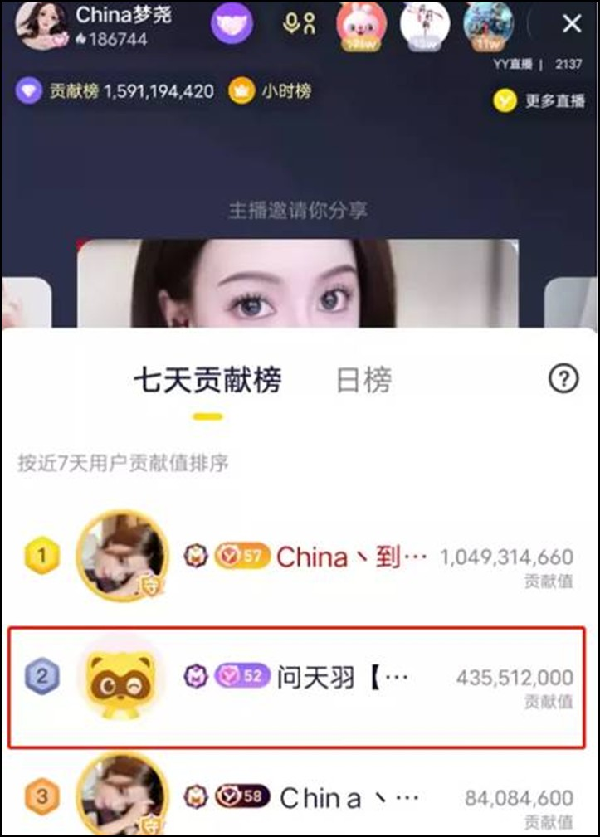600x837 pixels.
Task: Open the microphone guest list icon
Action: (x=299, y=24)
